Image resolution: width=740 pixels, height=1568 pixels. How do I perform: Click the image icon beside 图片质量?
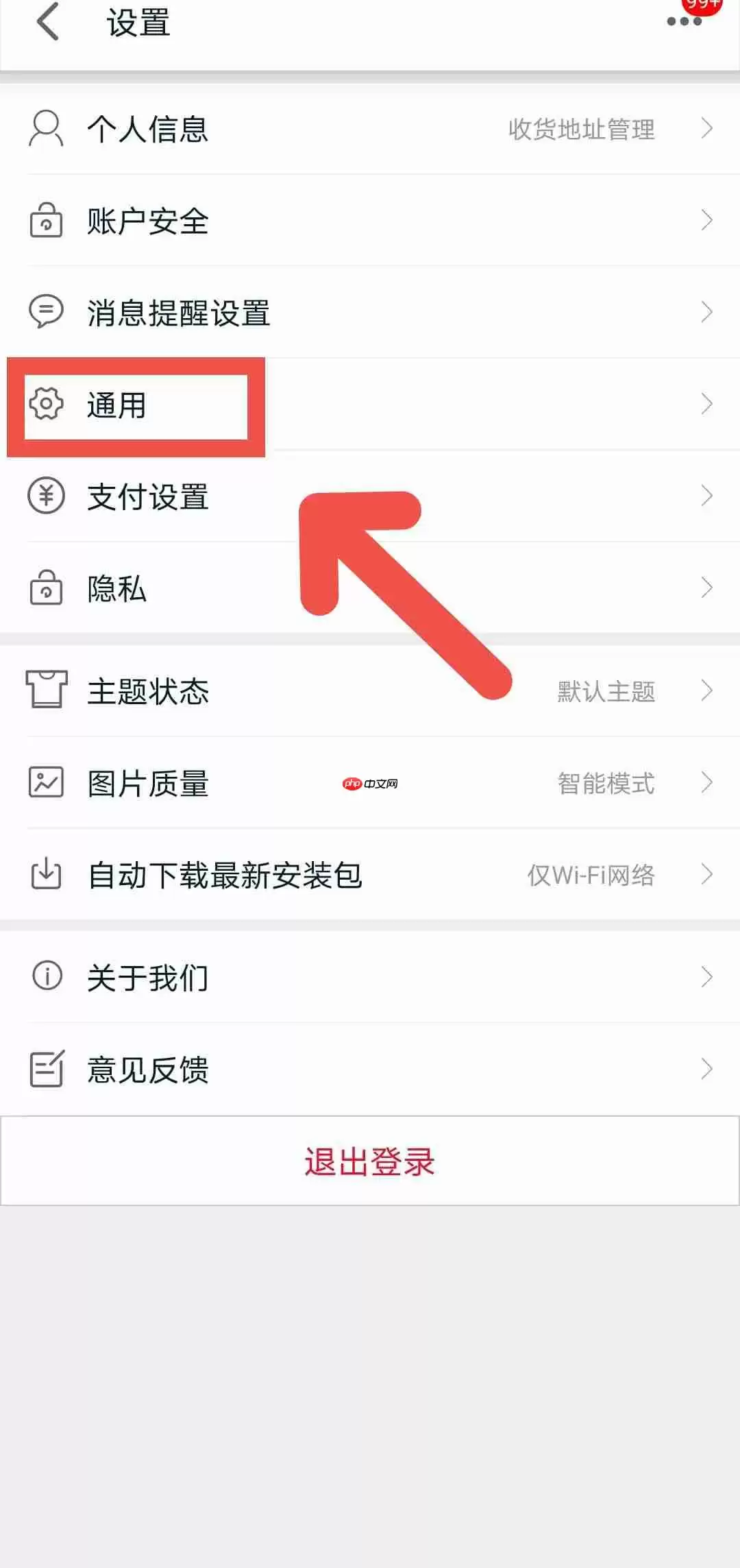click(x=45, y=783)
